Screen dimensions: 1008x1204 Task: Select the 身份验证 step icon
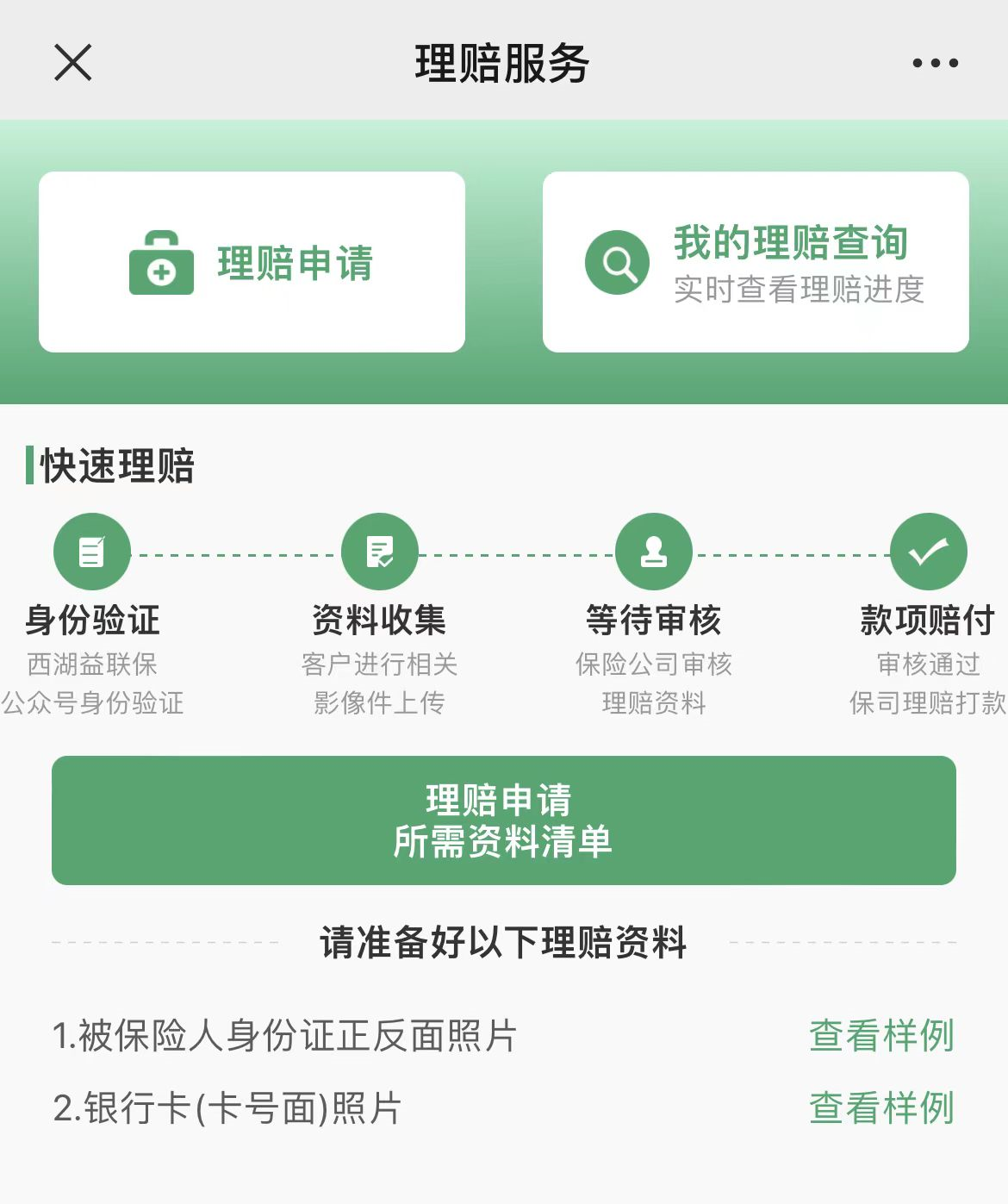[91, 551]
